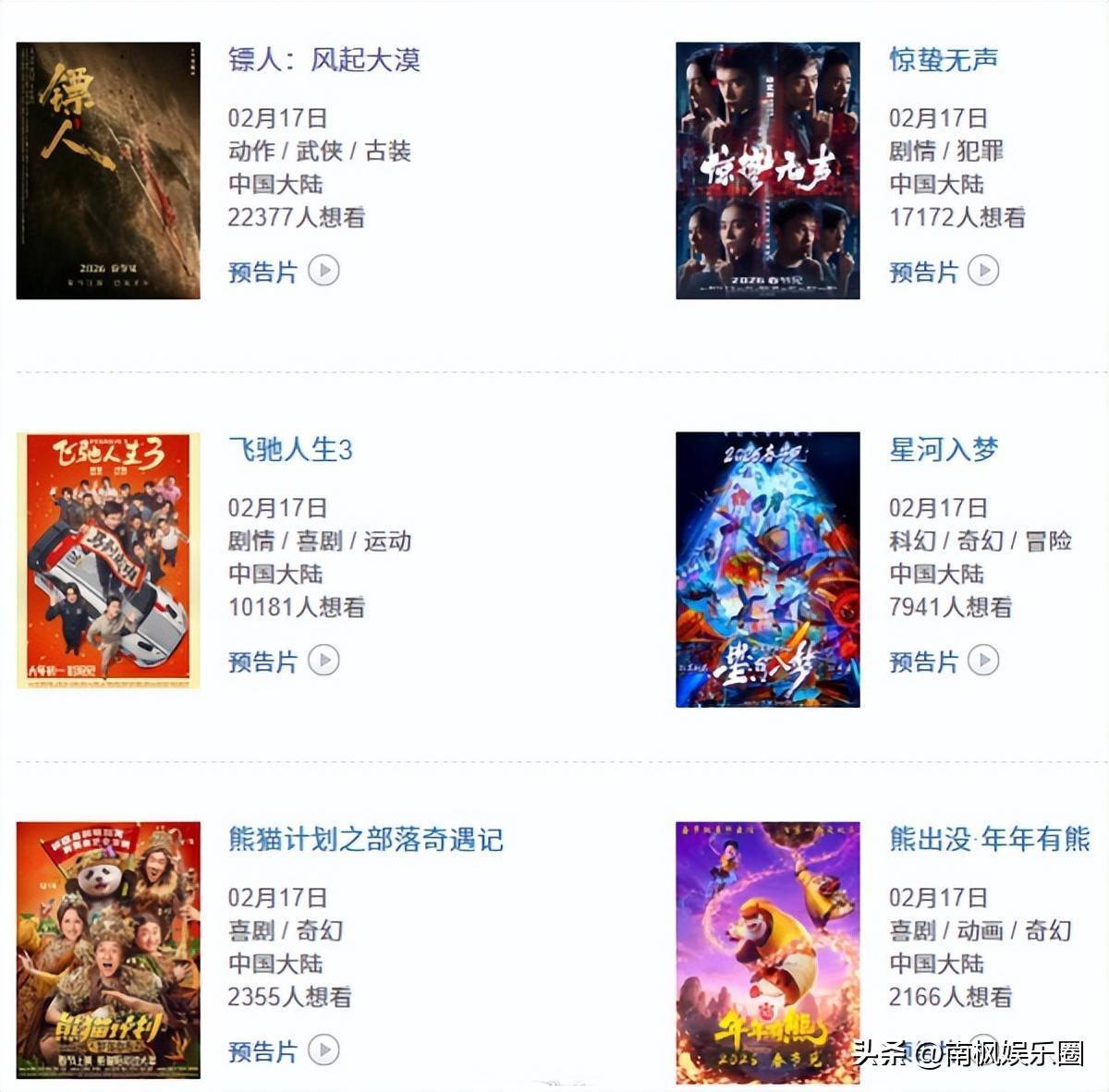Open the 飞驰人生3 movie page
The image size is (1109, 1092).
(290, 450)
